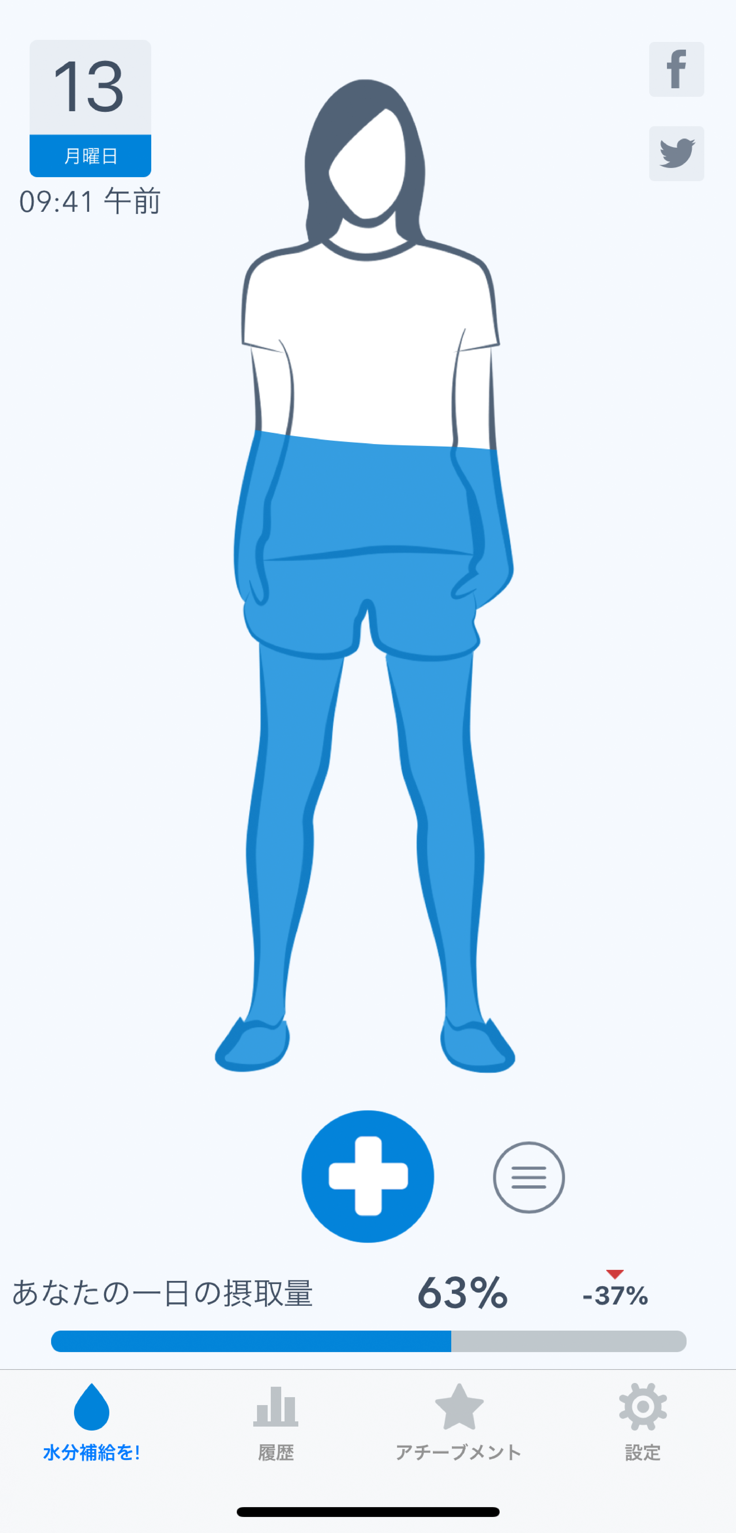Select the 水分補給を! tab
Screen dimensions: 736x1533
(x=92, y=1422)
